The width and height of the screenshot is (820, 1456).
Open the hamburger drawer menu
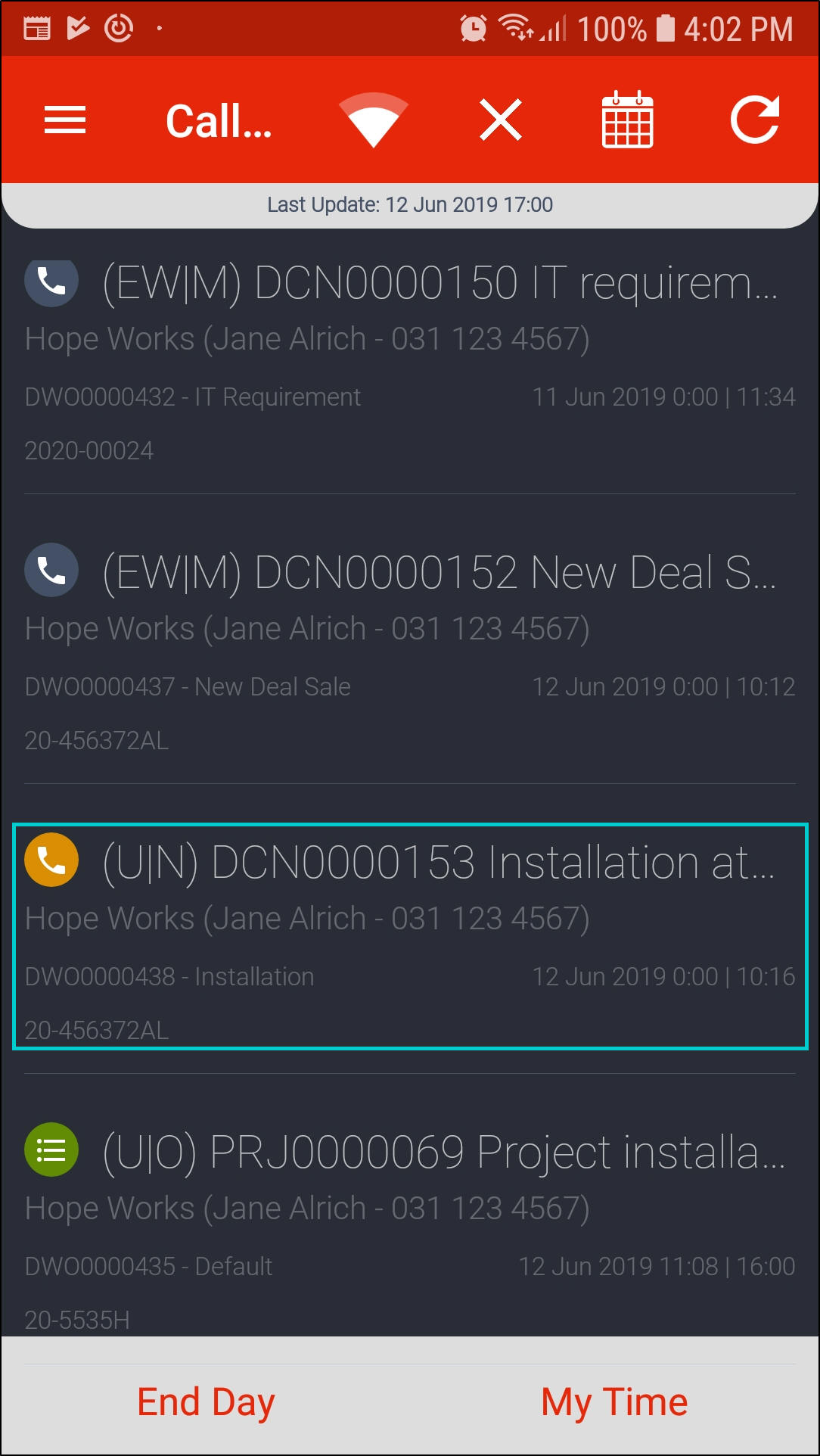point(65,120)
